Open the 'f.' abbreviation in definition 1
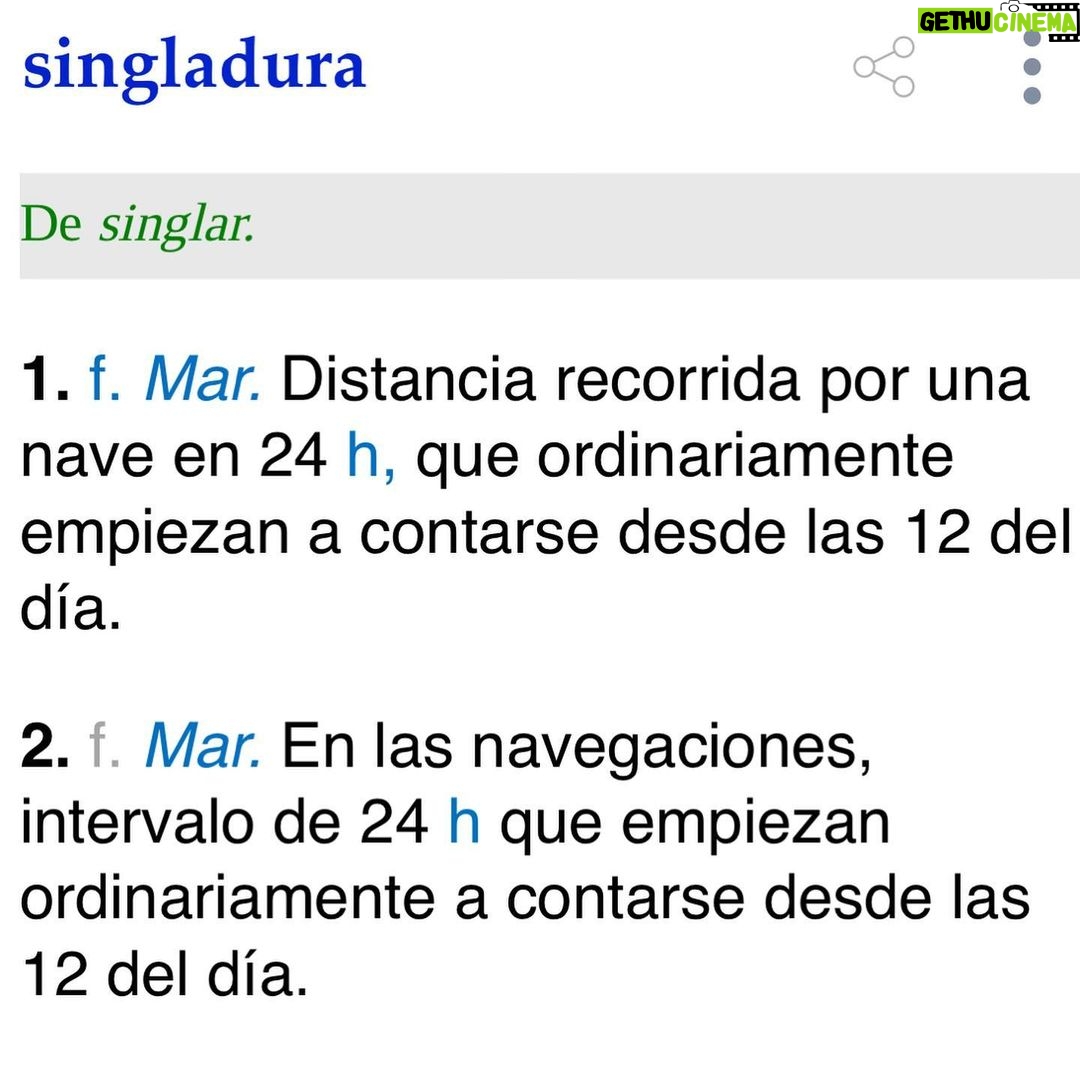Viewport: 1080px width, 1080px height. pos(105,379)
